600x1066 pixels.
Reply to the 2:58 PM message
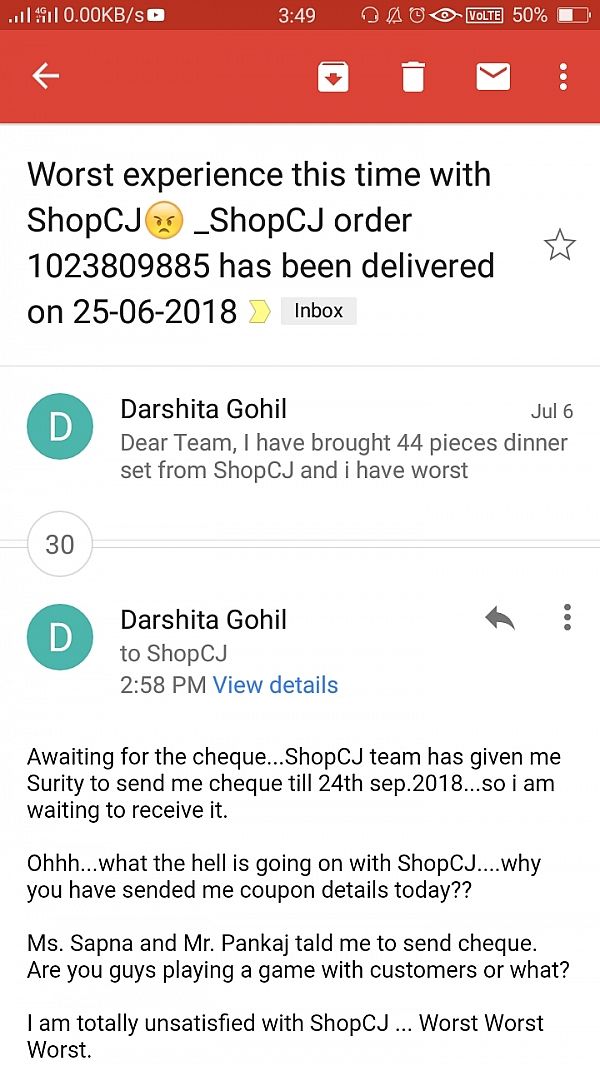[x=499, y=618]
